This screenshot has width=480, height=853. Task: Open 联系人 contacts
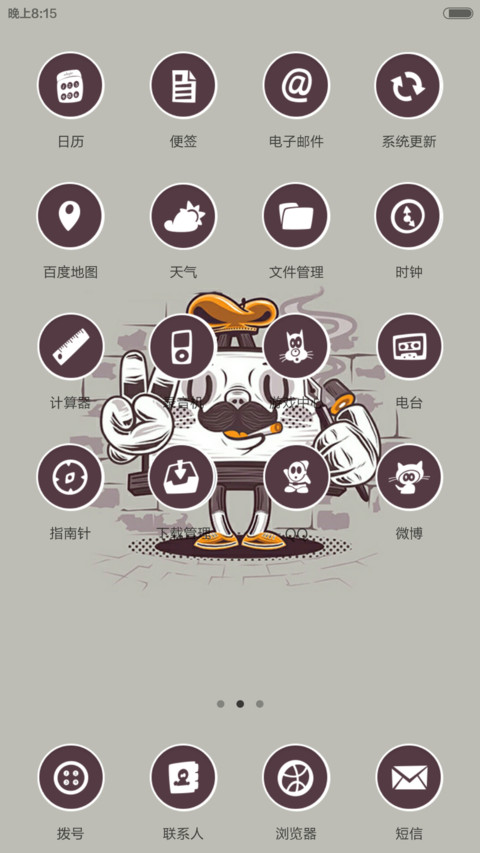pos(183,777)
